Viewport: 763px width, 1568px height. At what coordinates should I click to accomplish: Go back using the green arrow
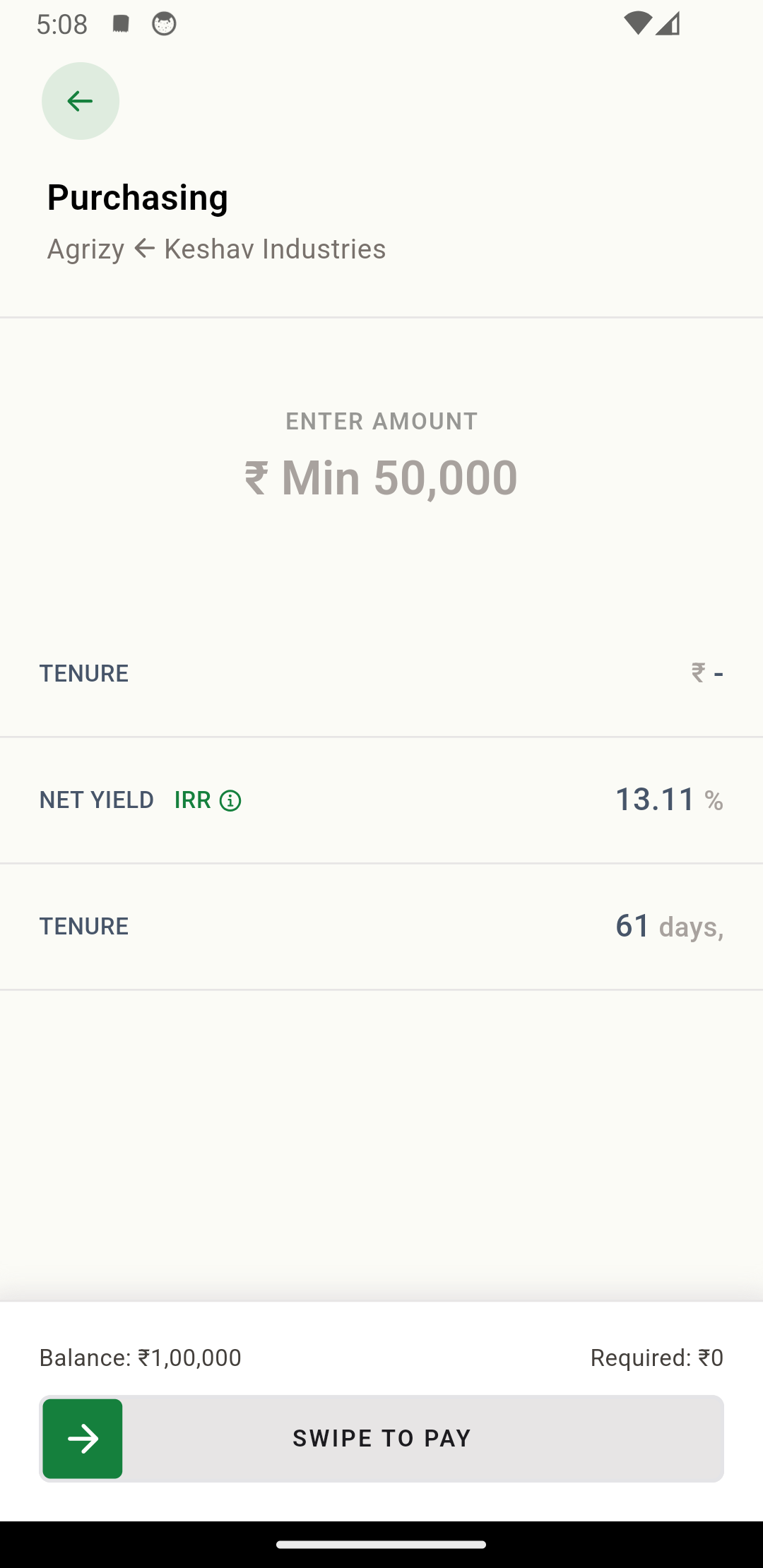pos(81,101)
